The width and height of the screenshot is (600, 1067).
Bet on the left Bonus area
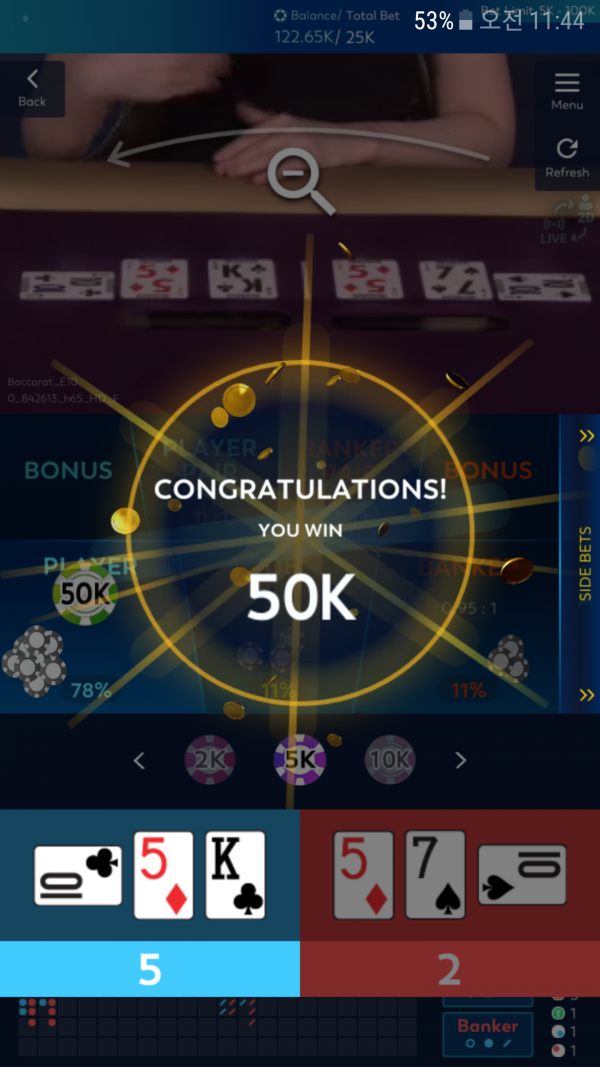click(x=68, y=470)
